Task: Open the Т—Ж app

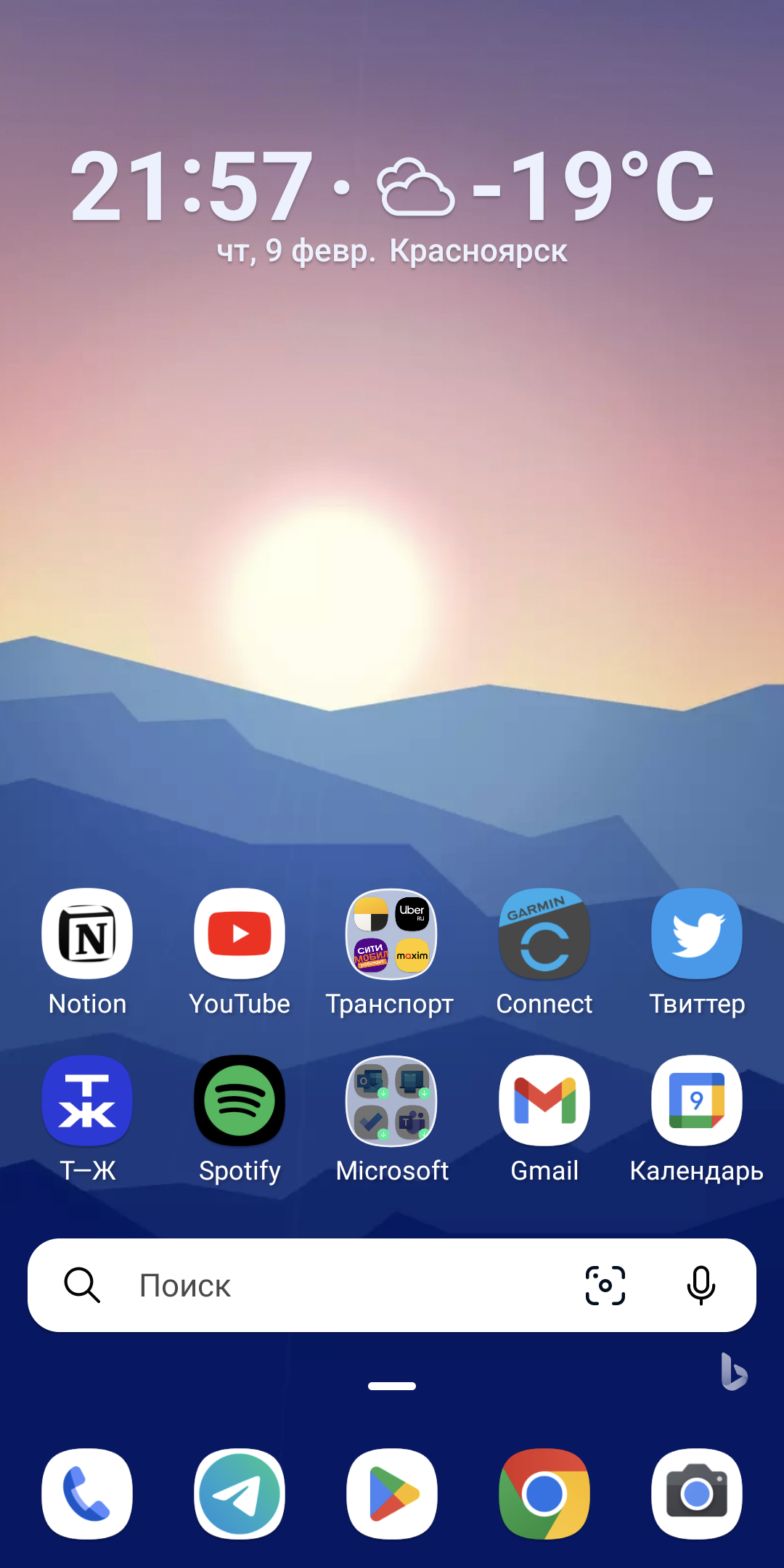Action: (x=87, y=1101)
